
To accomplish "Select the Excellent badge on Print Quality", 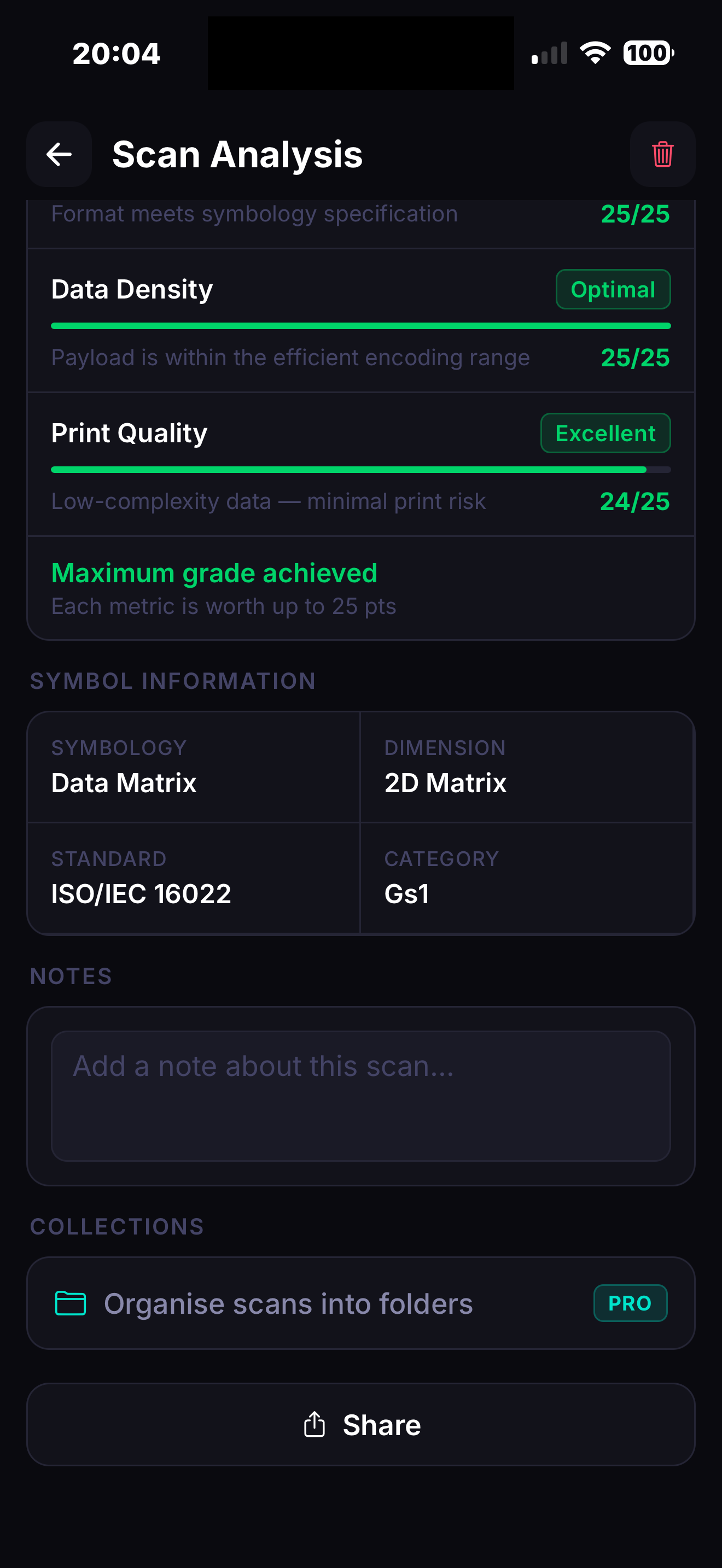I will tap(605, 433).
